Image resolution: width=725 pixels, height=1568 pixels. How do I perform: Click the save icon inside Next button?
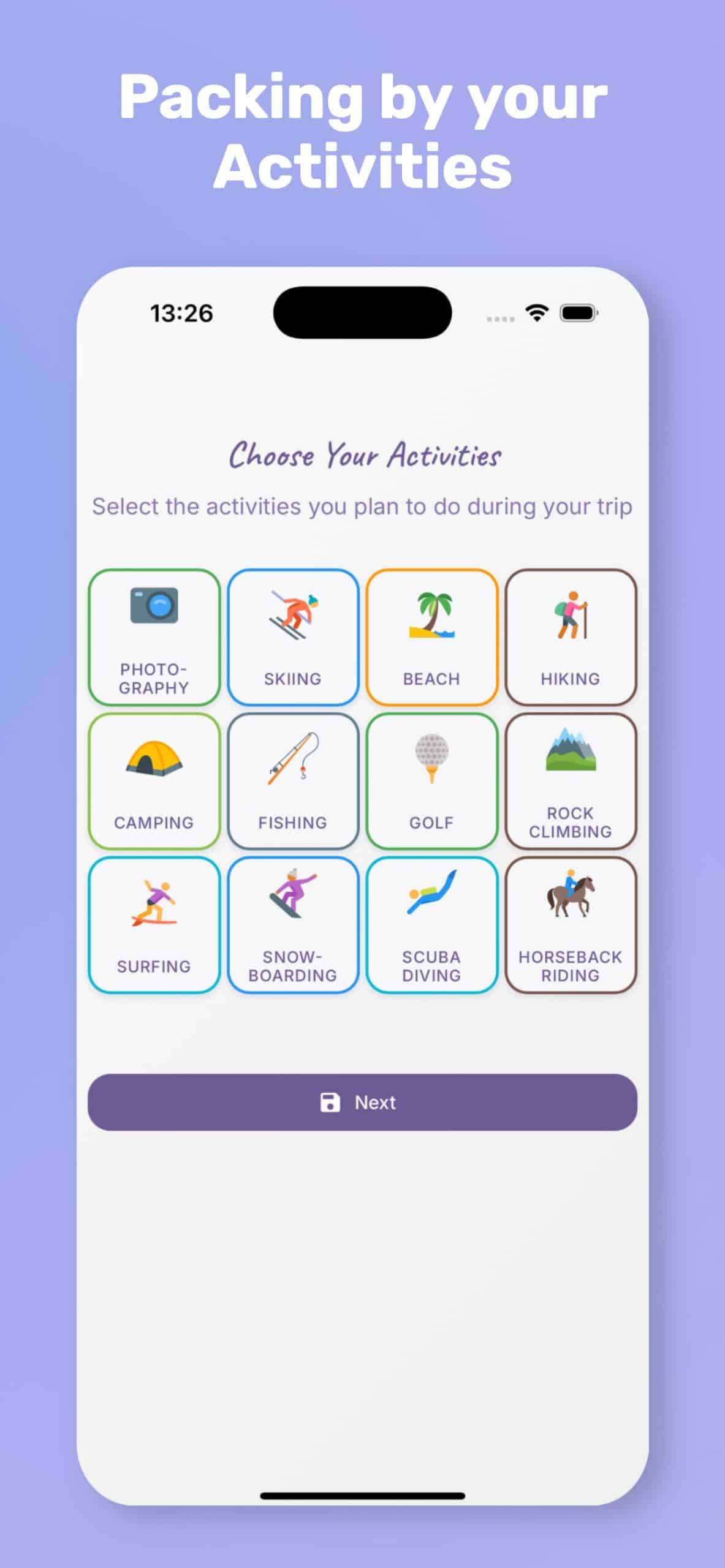point(331,1102)
